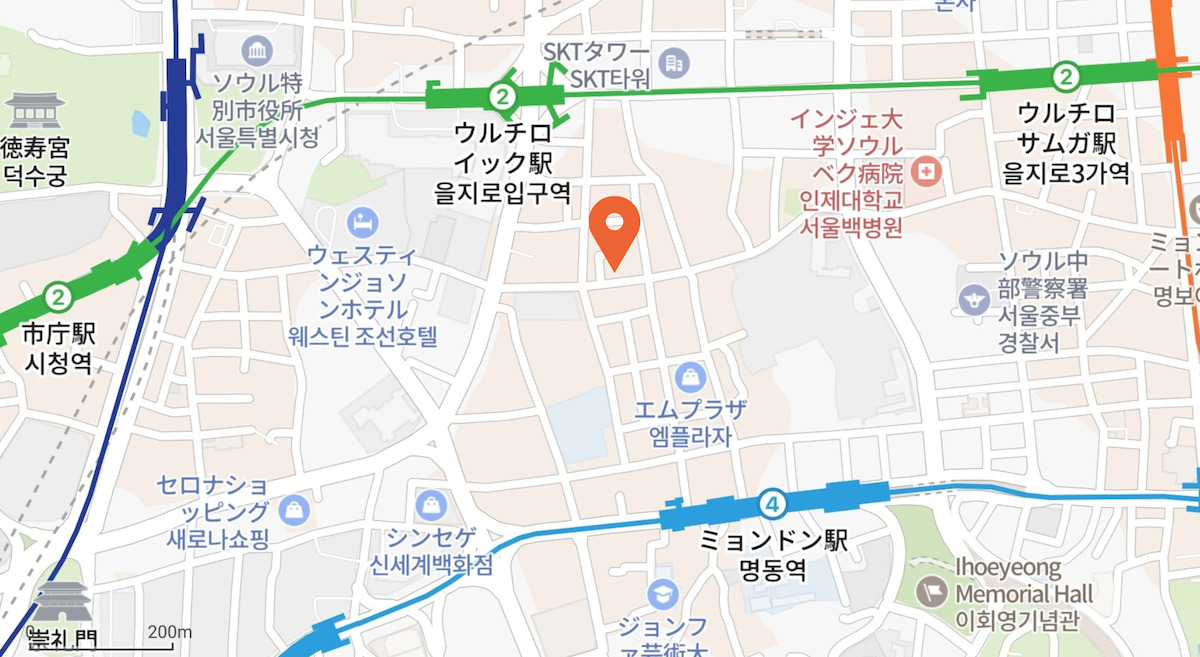Viewport: 1200px width, 657px height.
Task: Open the SKT Tower place icon
Action: pyautogui.click(x=674, y=64)
